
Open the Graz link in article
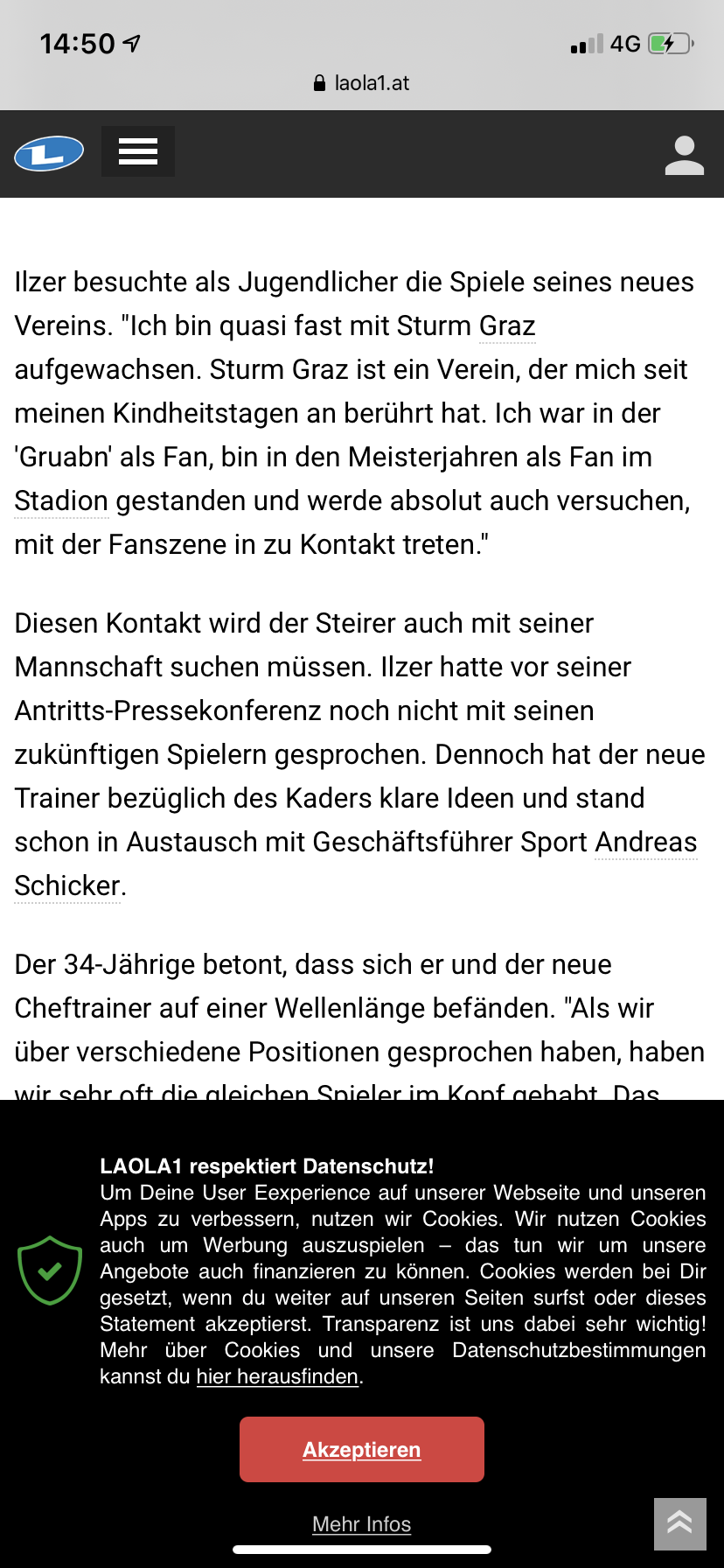click(507, 325)
